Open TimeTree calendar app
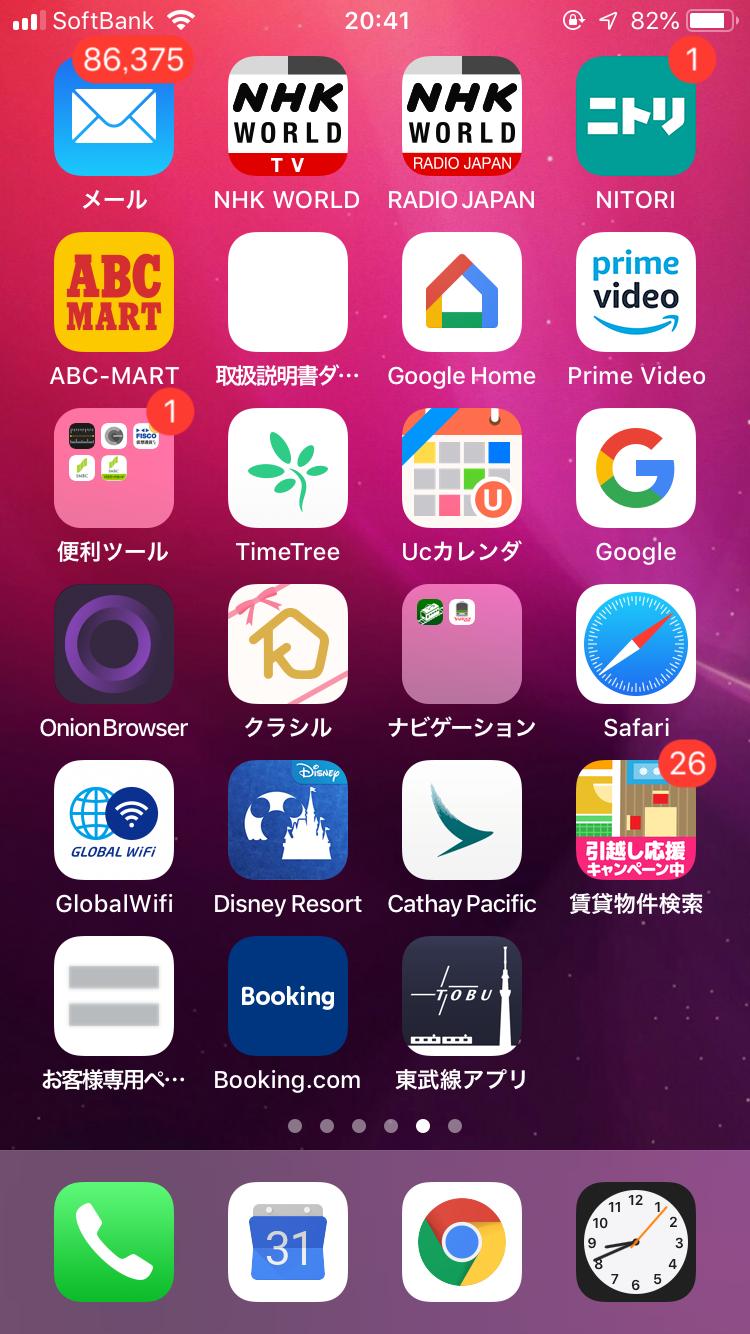 [288, 468]
